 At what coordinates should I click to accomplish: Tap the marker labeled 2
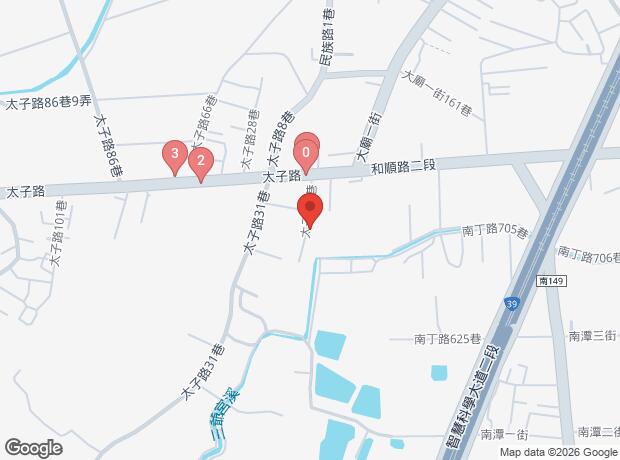pyautogui.click(x=201, y=161)
